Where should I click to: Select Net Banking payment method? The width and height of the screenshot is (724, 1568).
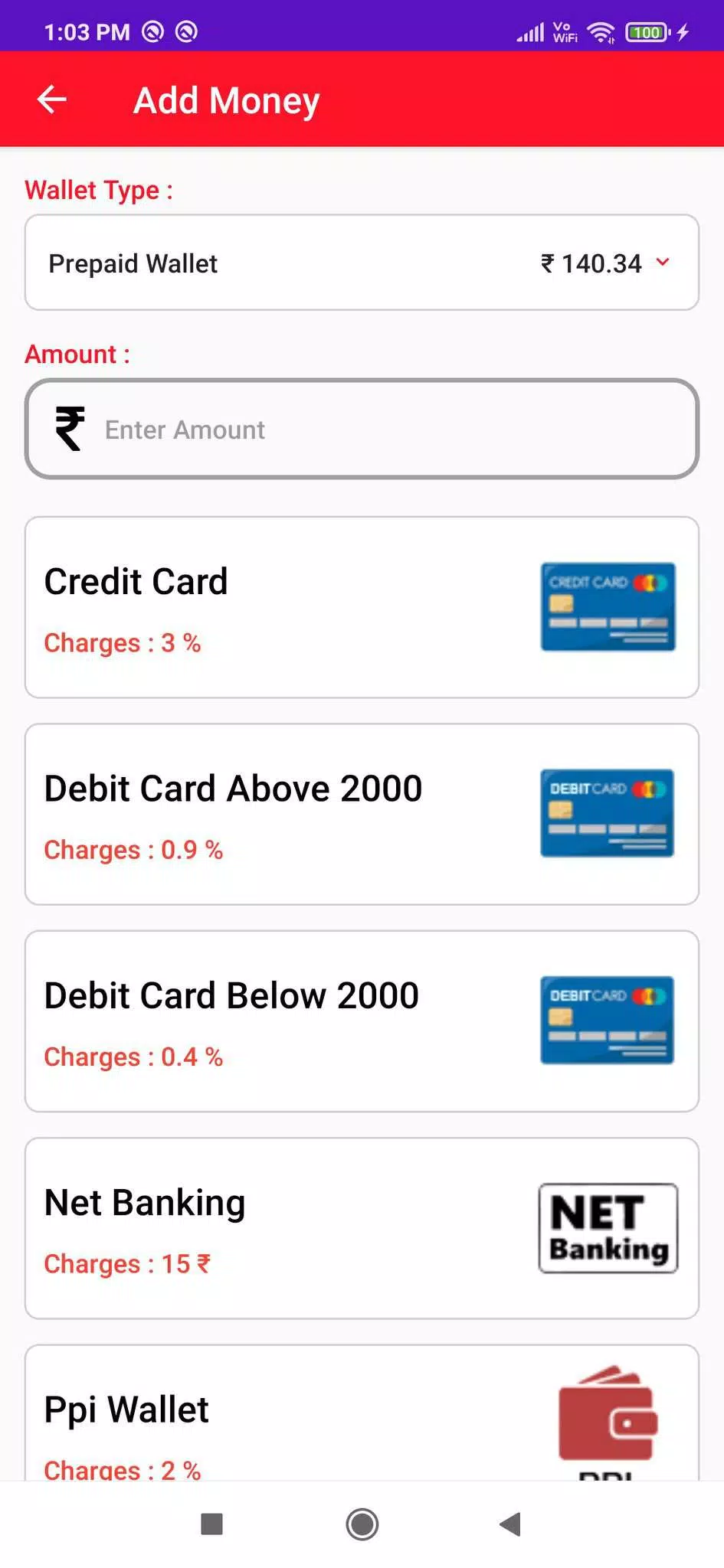362,1227
